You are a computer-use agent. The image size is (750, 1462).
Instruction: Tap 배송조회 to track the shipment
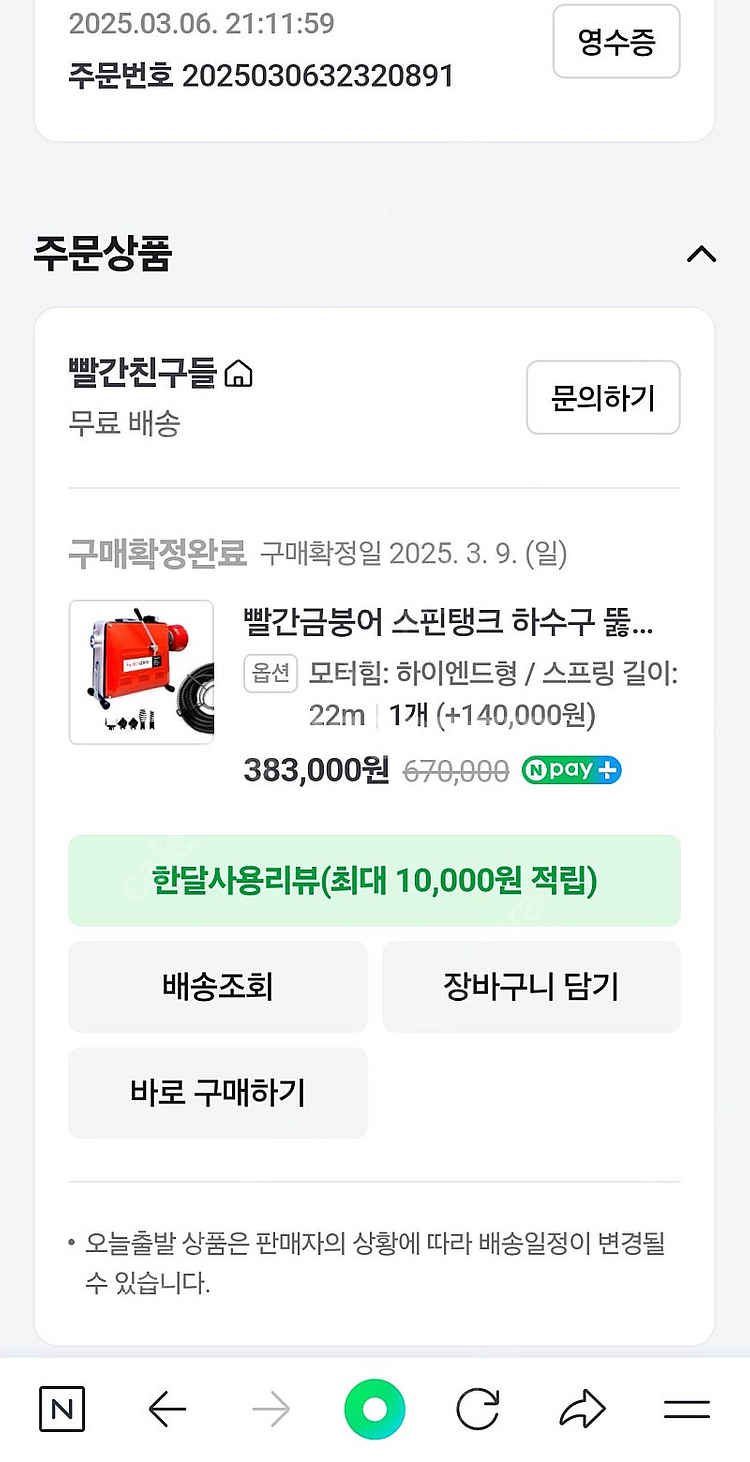tap(217, 986)
